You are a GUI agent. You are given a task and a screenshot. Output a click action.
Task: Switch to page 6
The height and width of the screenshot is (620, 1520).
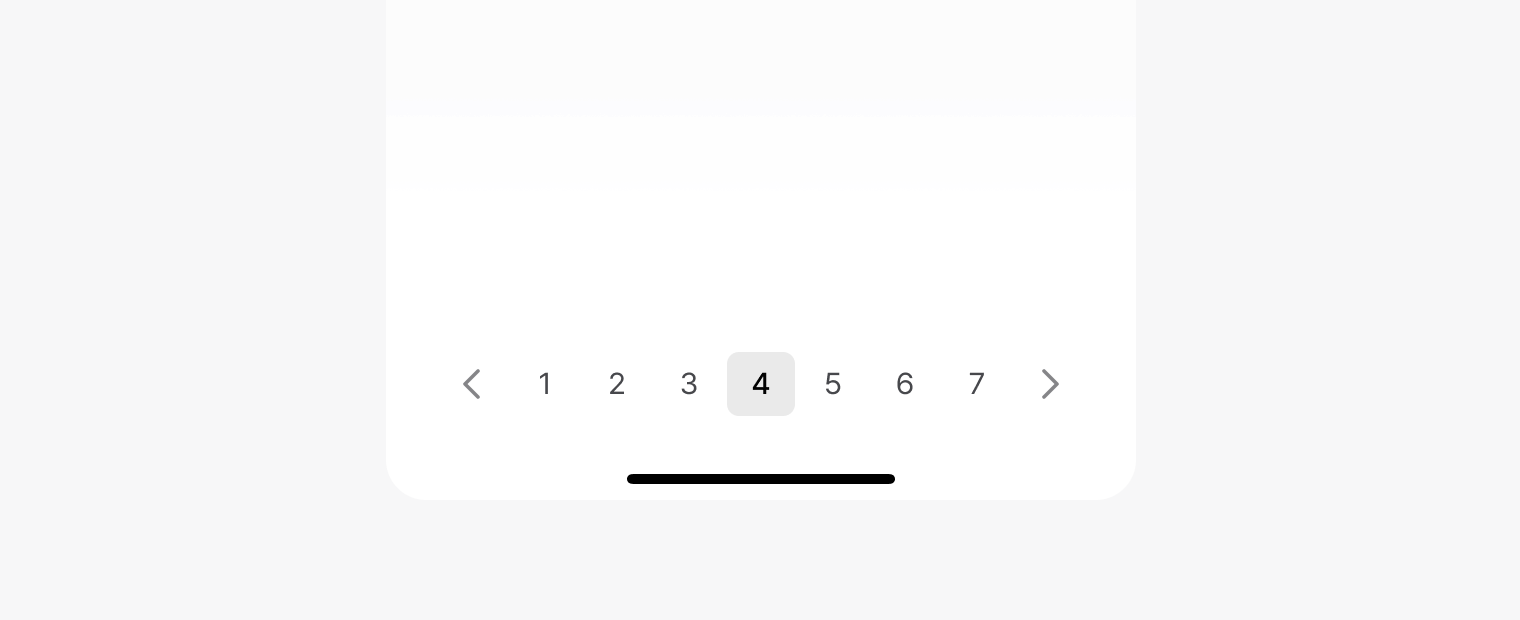coord(905,384)
